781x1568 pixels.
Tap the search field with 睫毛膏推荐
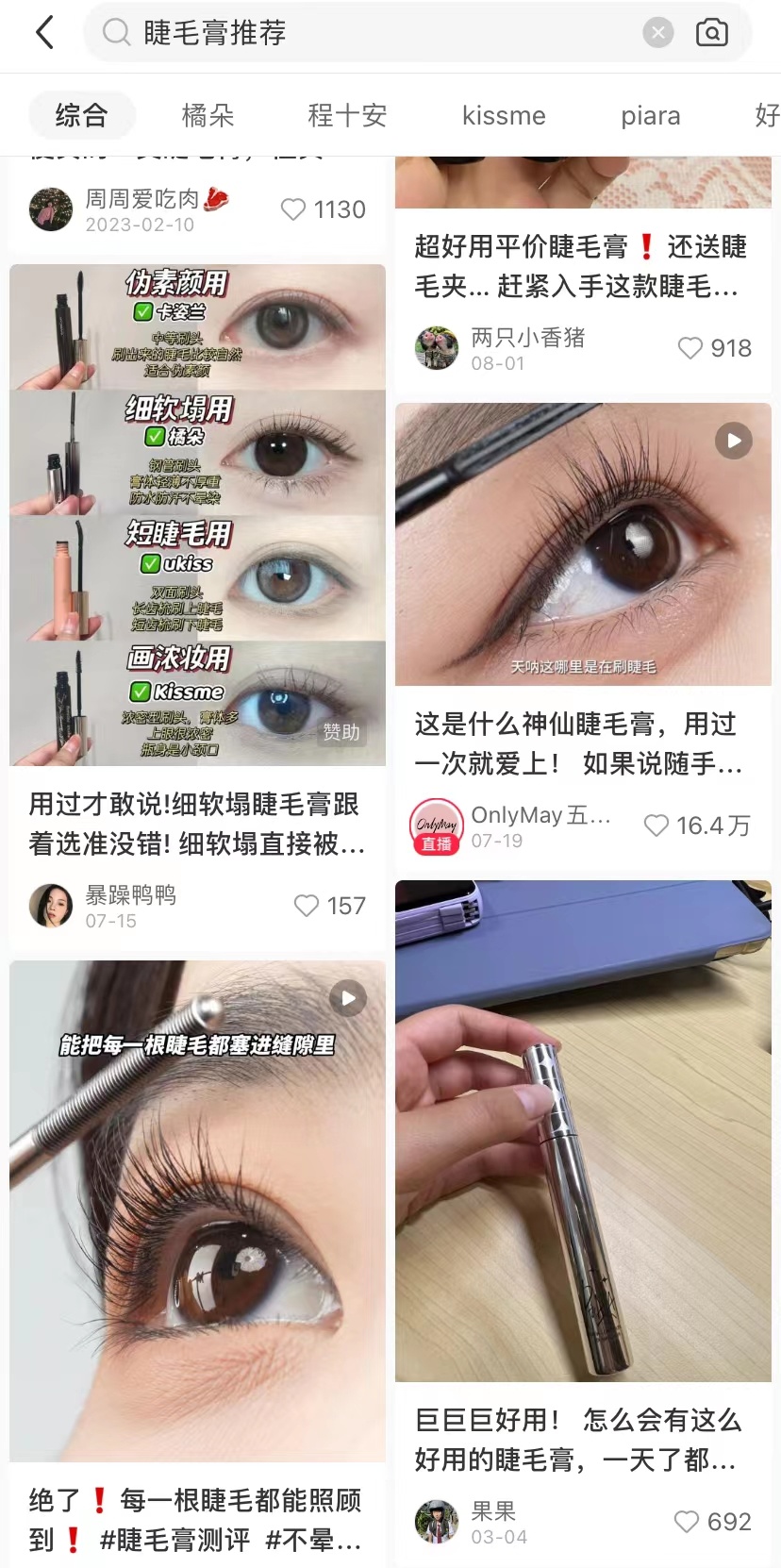(x=377, y=33)
